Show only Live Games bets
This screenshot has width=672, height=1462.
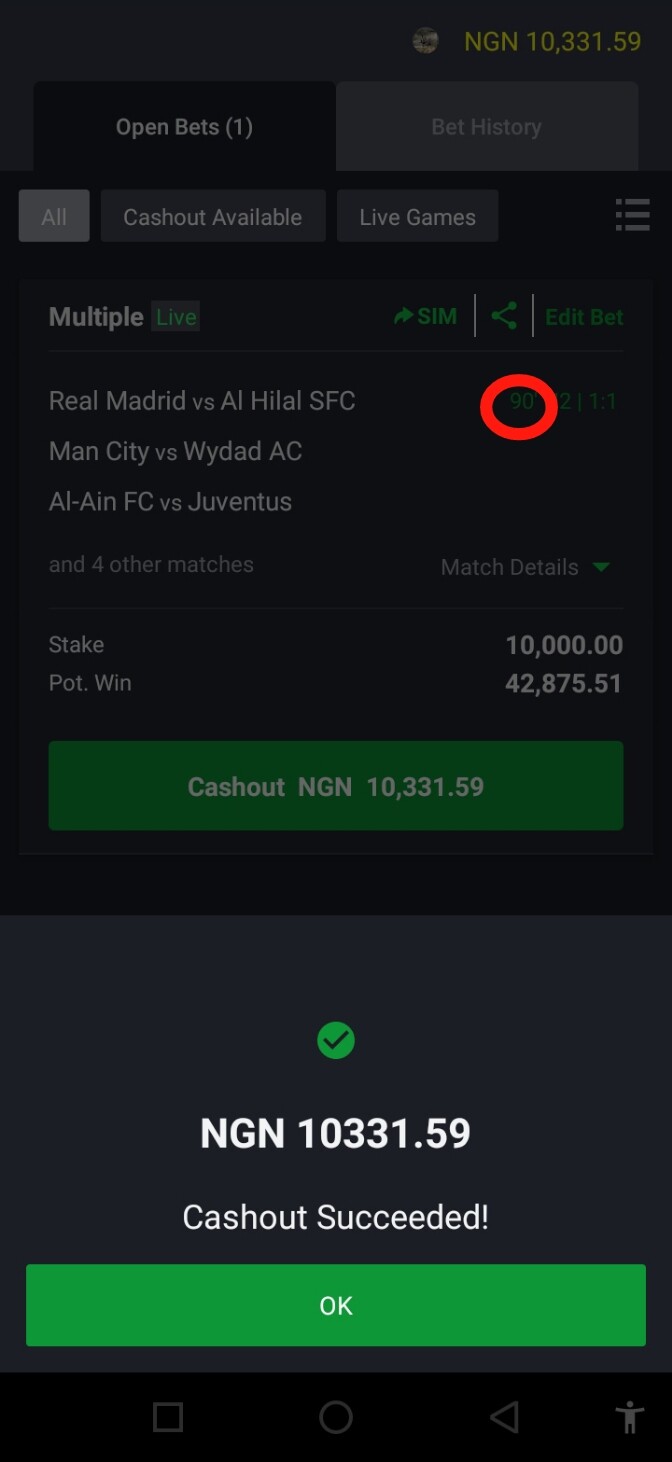pos(417,216)
